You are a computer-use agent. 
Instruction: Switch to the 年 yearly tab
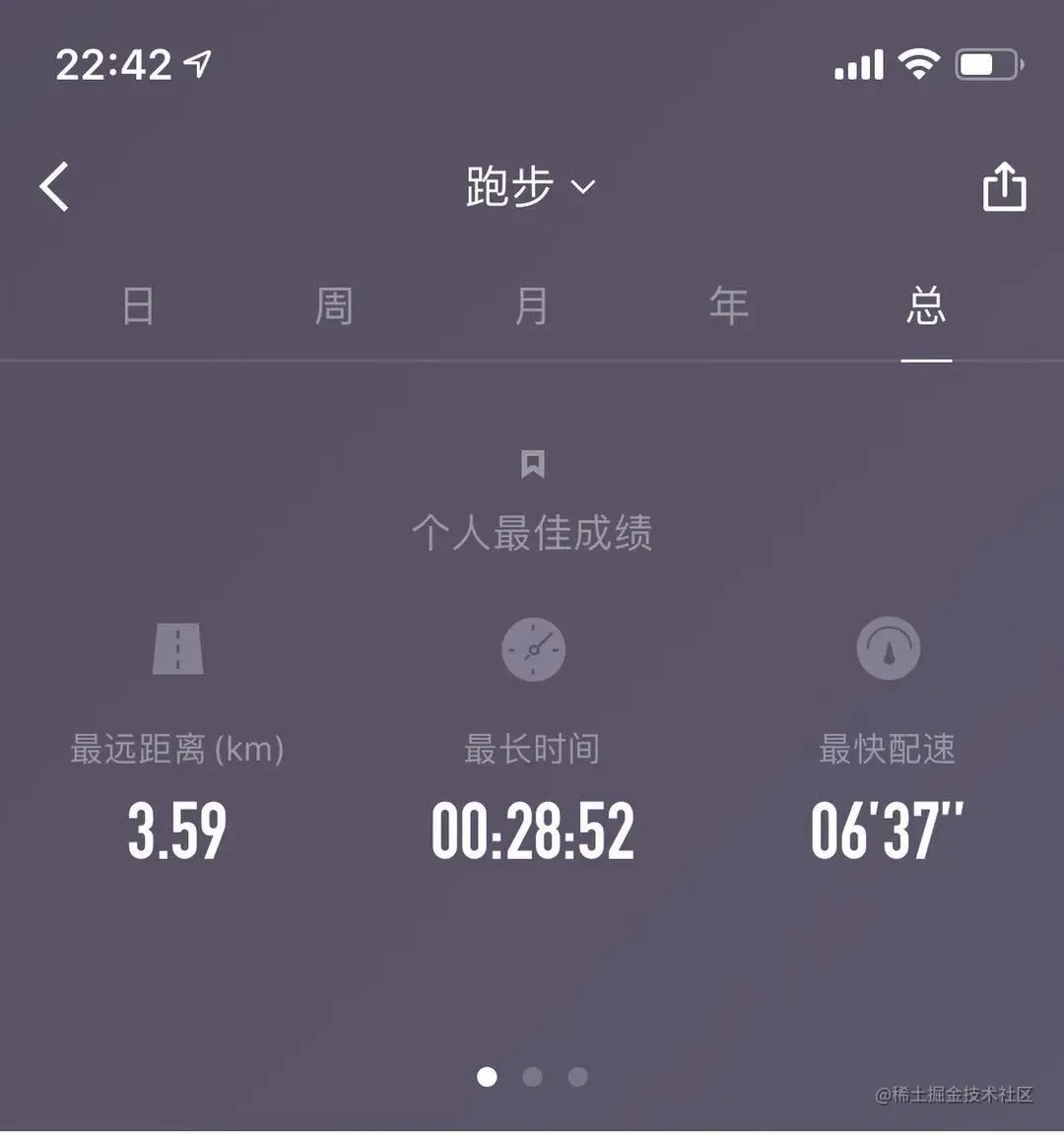[x=729, y=305]
